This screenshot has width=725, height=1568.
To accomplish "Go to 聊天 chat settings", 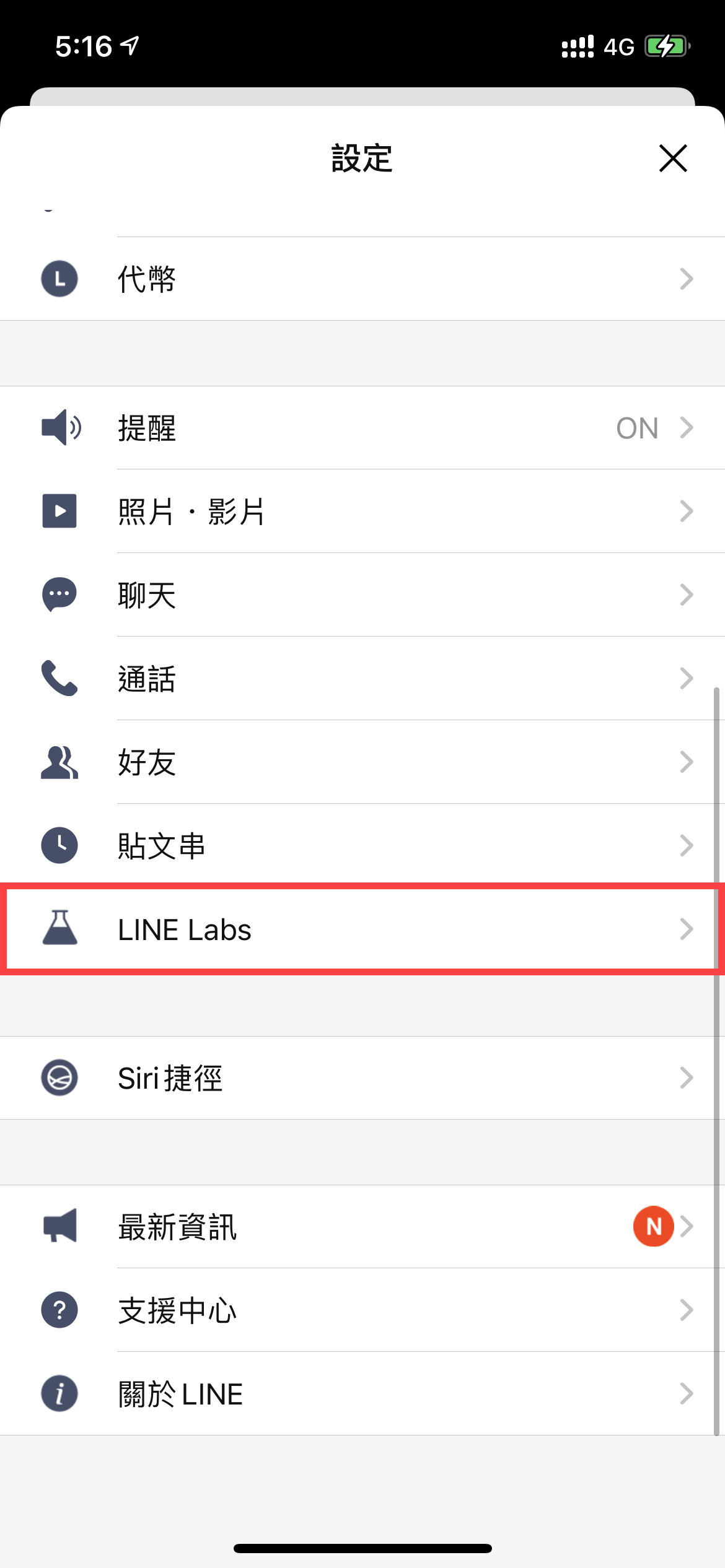I will [362, 595].
